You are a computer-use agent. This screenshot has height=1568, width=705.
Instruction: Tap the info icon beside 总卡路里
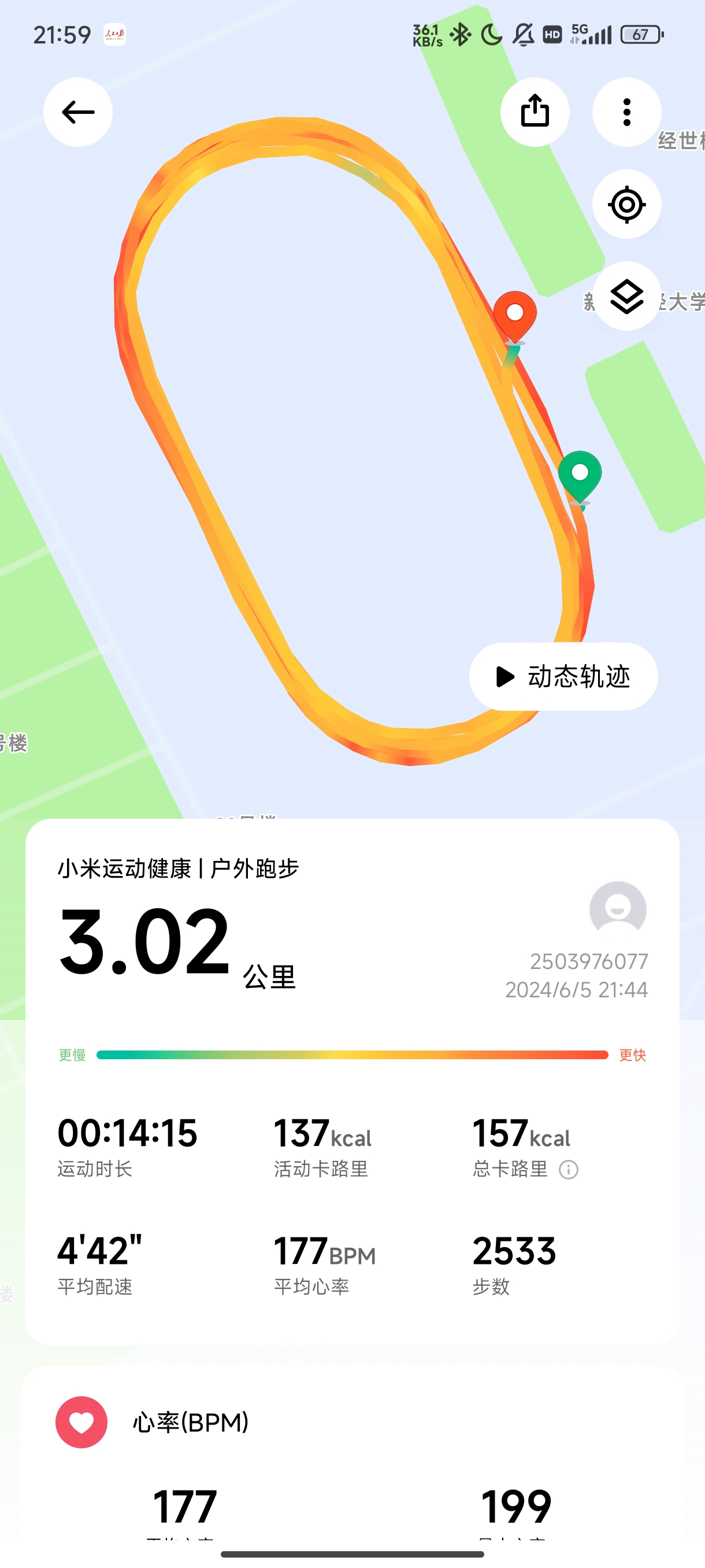coord(569,1169)
